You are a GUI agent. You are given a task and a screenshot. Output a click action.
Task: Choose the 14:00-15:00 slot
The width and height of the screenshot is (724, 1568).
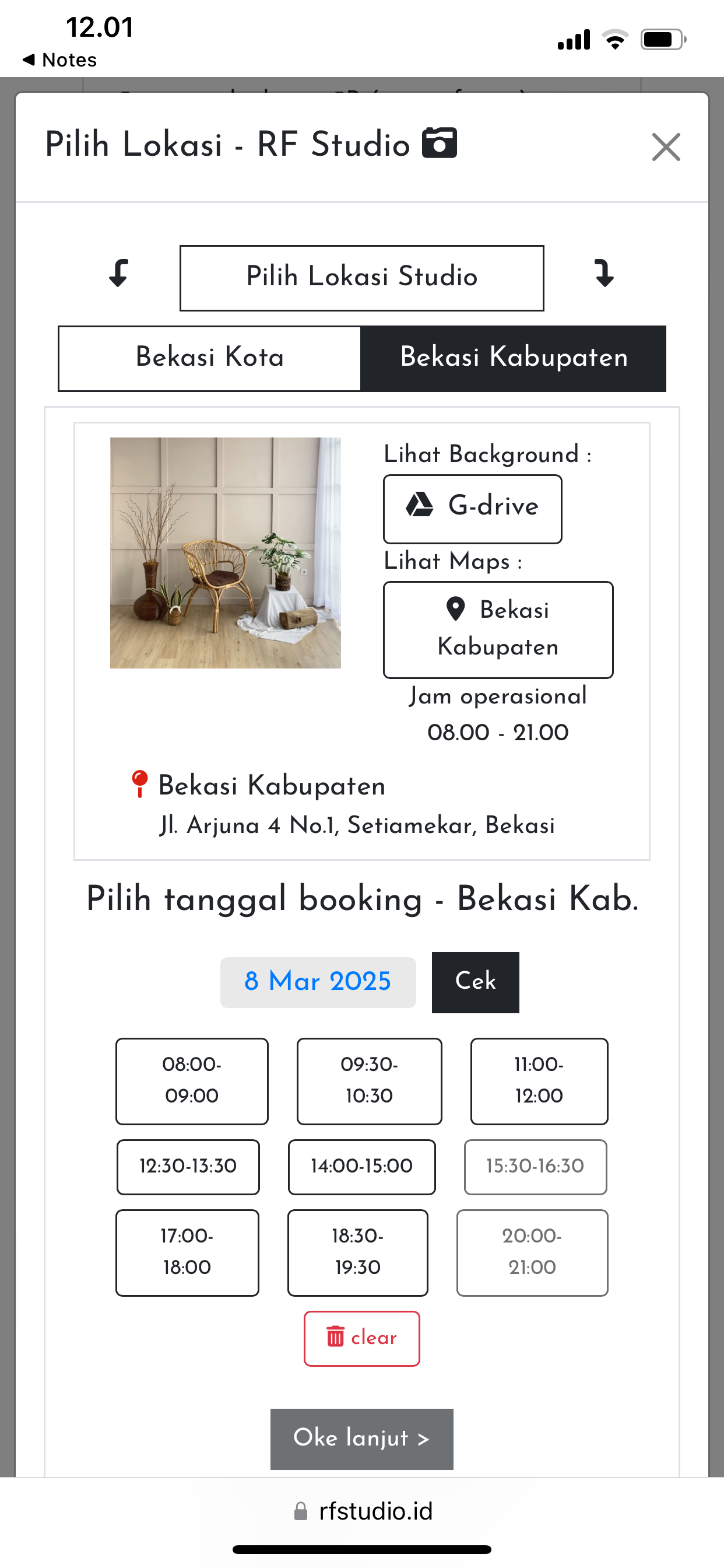(361, 1166)
